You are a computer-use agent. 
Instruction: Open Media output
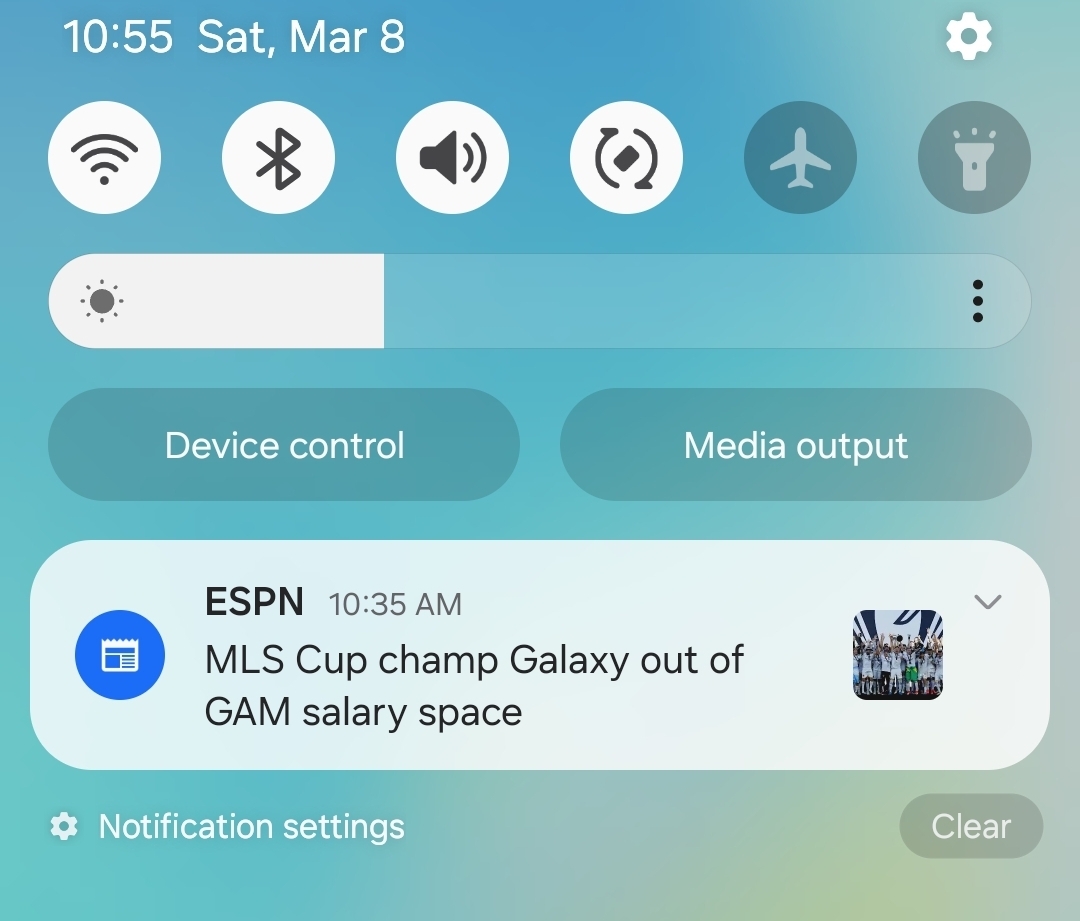[x=795, y=445]
